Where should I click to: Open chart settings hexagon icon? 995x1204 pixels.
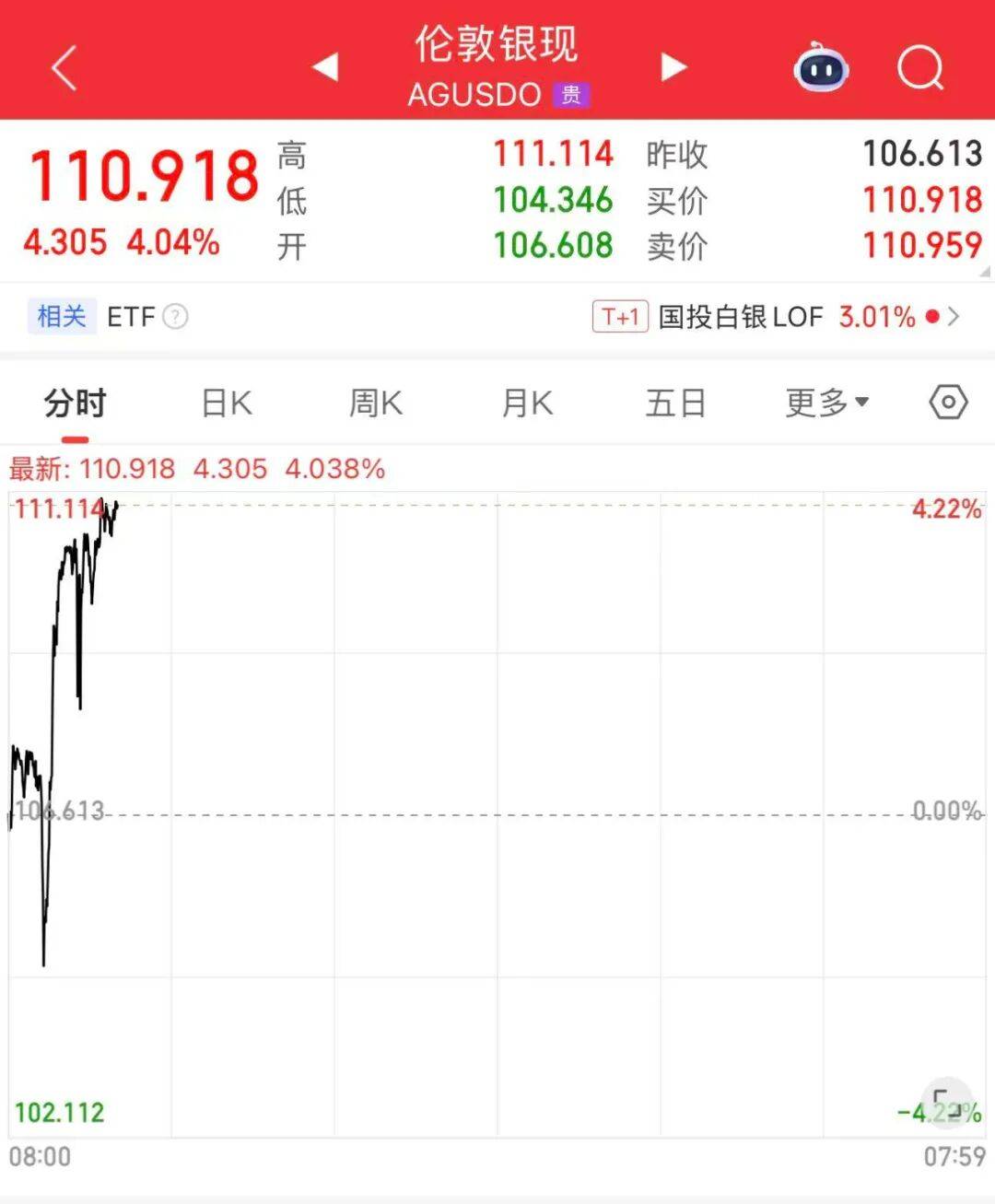click(x=948, y=403)
